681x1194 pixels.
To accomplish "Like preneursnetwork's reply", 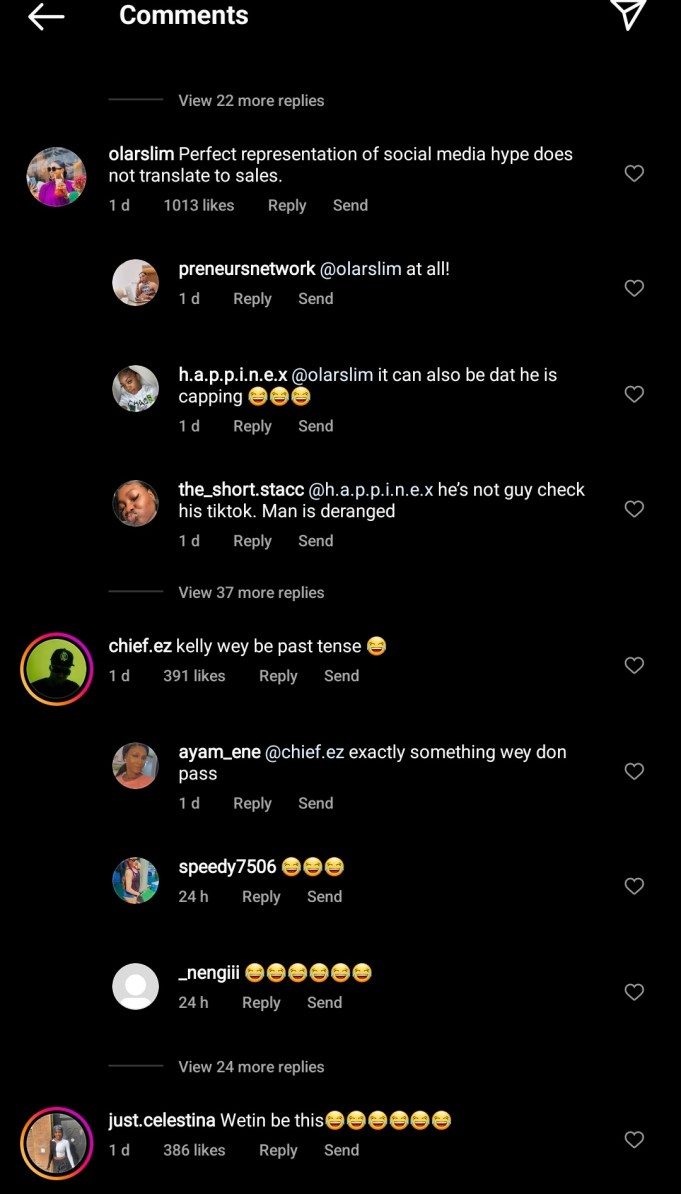I will click(x=634, y=288).
